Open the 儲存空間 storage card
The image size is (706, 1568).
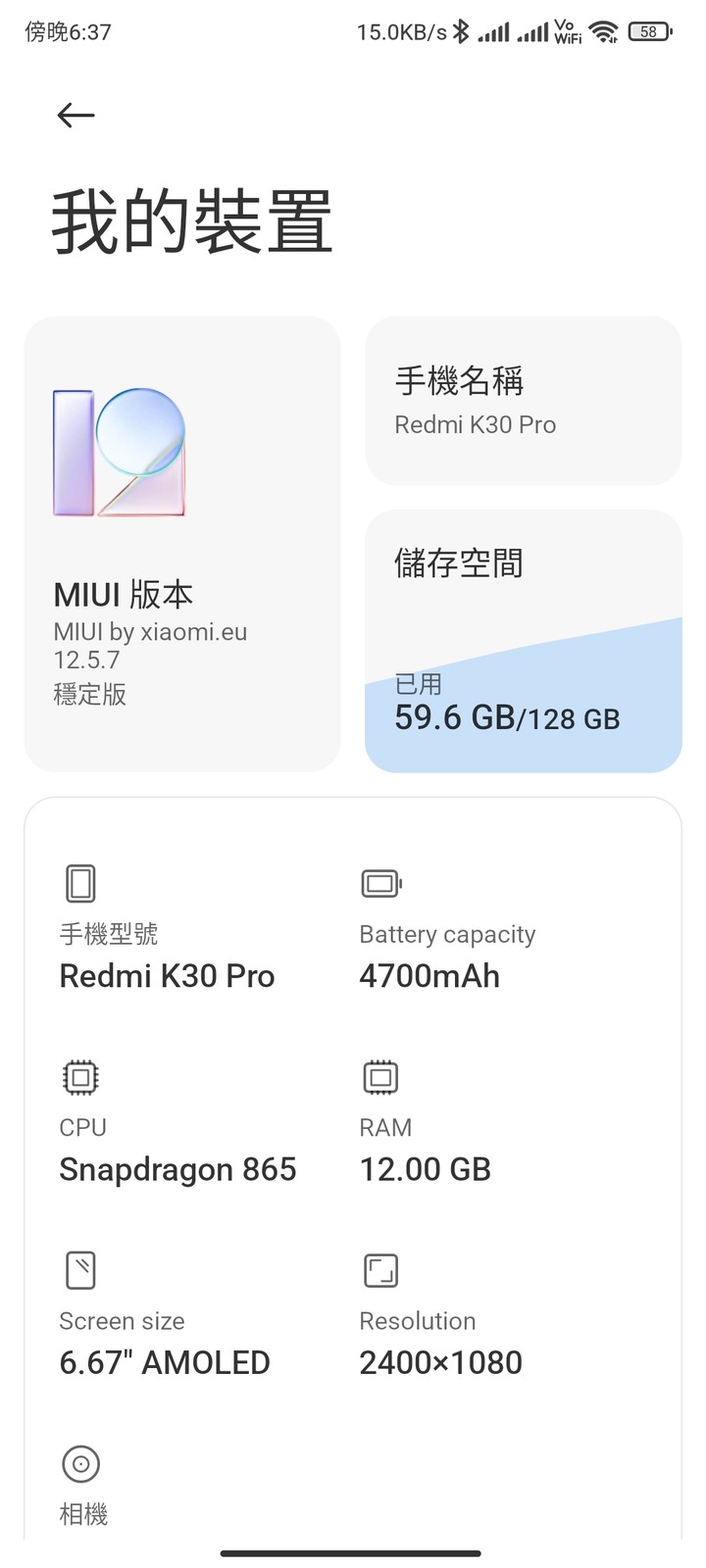click(524, 641)
